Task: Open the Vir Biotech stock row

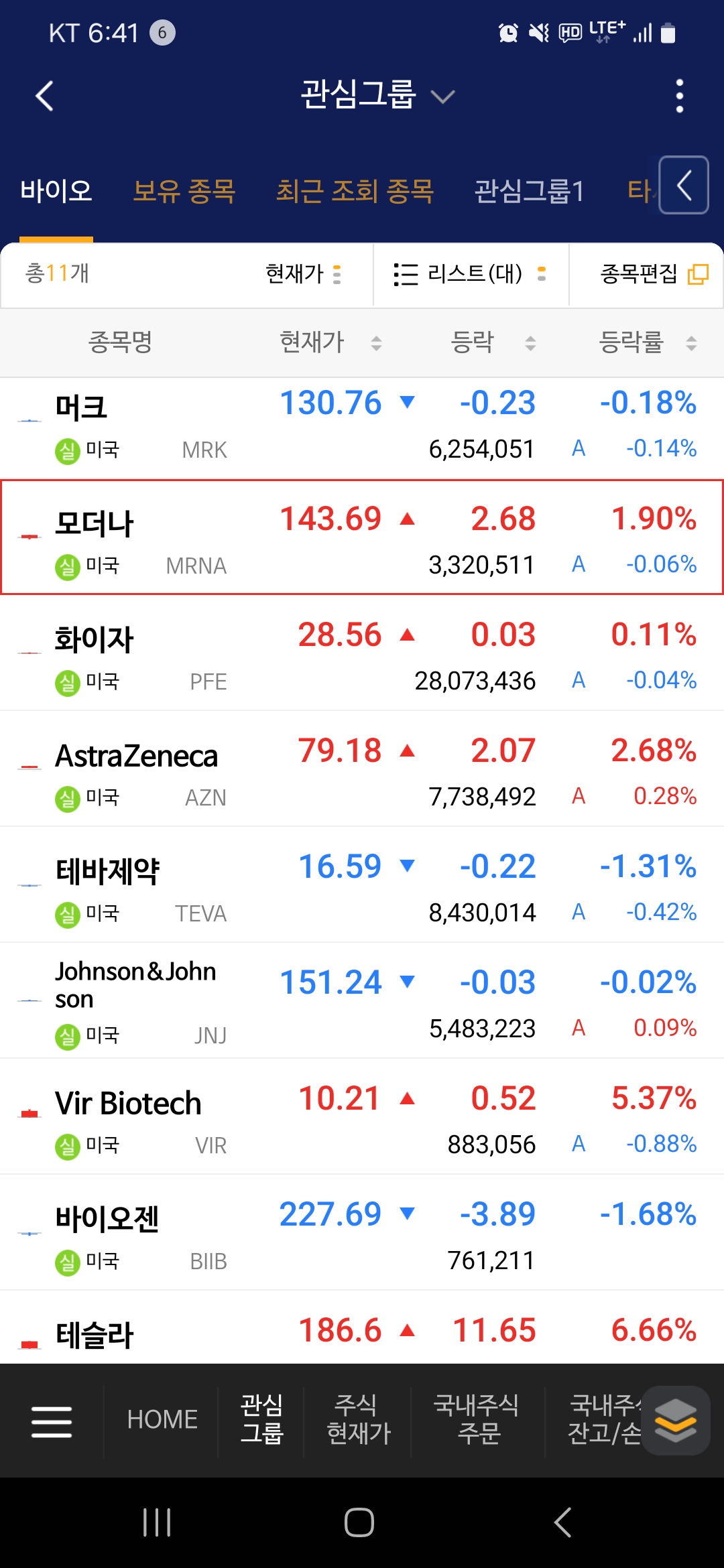Action: click(362, 1116)
